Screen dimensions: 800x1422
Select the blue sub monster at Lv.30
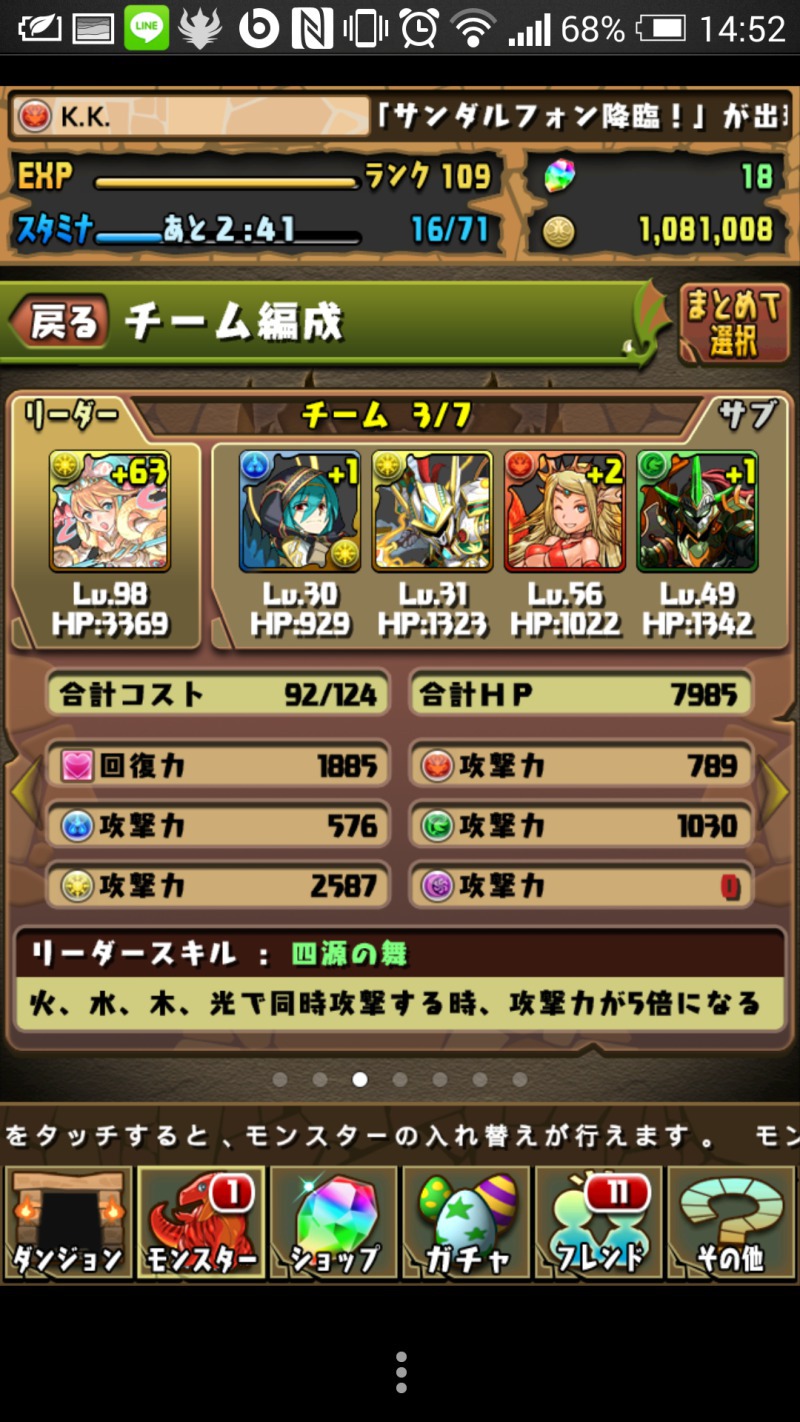point(300,511)
